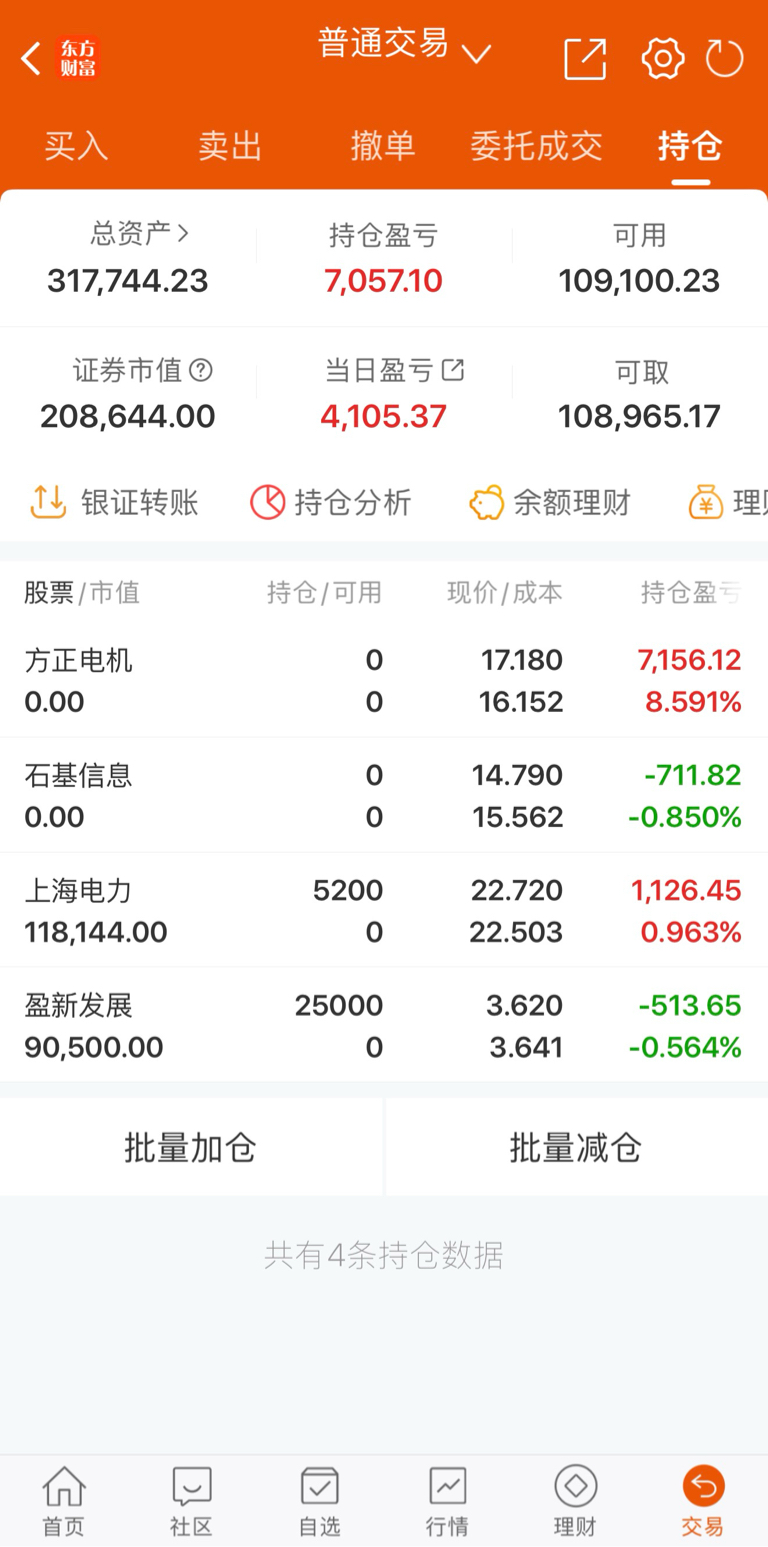
Task: Go back using the top-left arrow
Action: [x=31, y=59]
